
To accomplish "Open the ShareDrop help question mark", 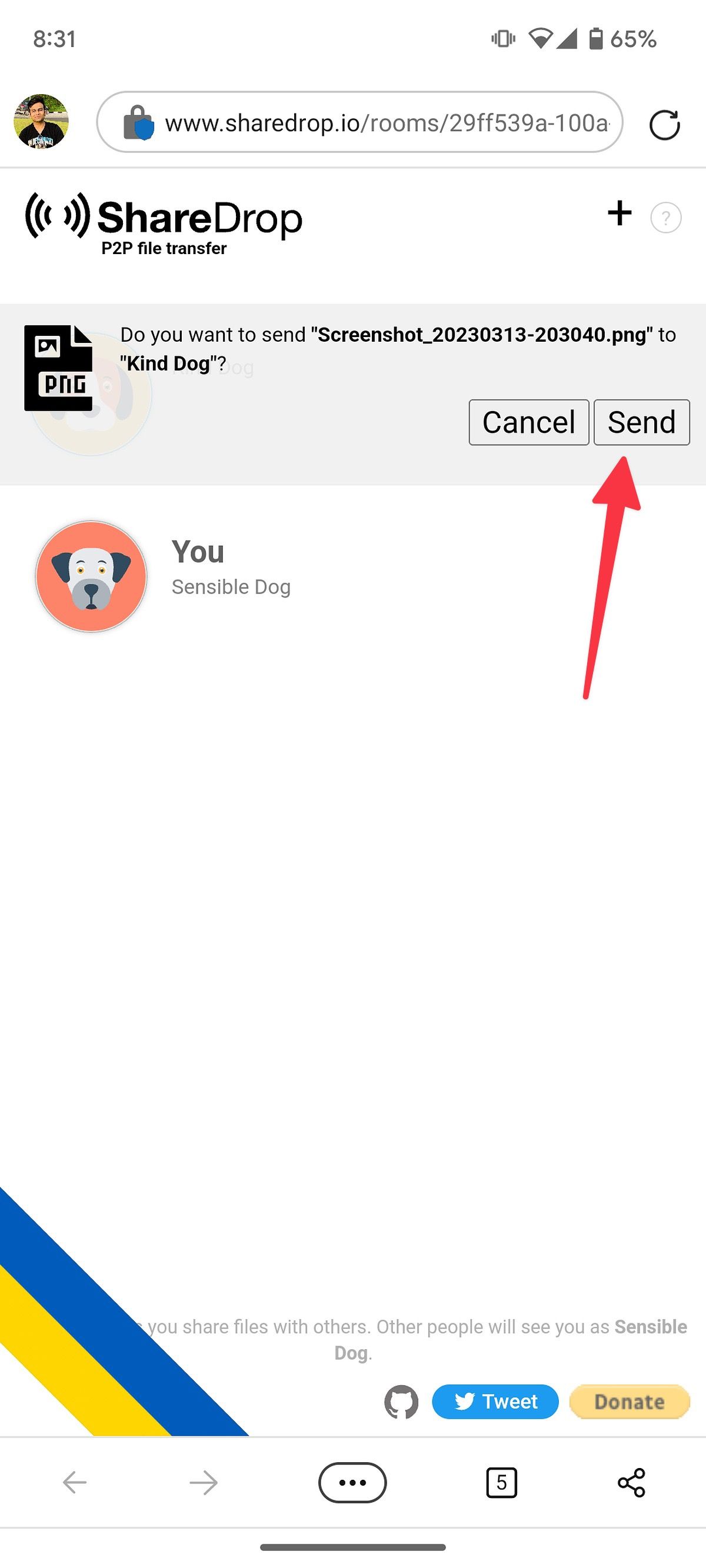I will coord(666,217).
